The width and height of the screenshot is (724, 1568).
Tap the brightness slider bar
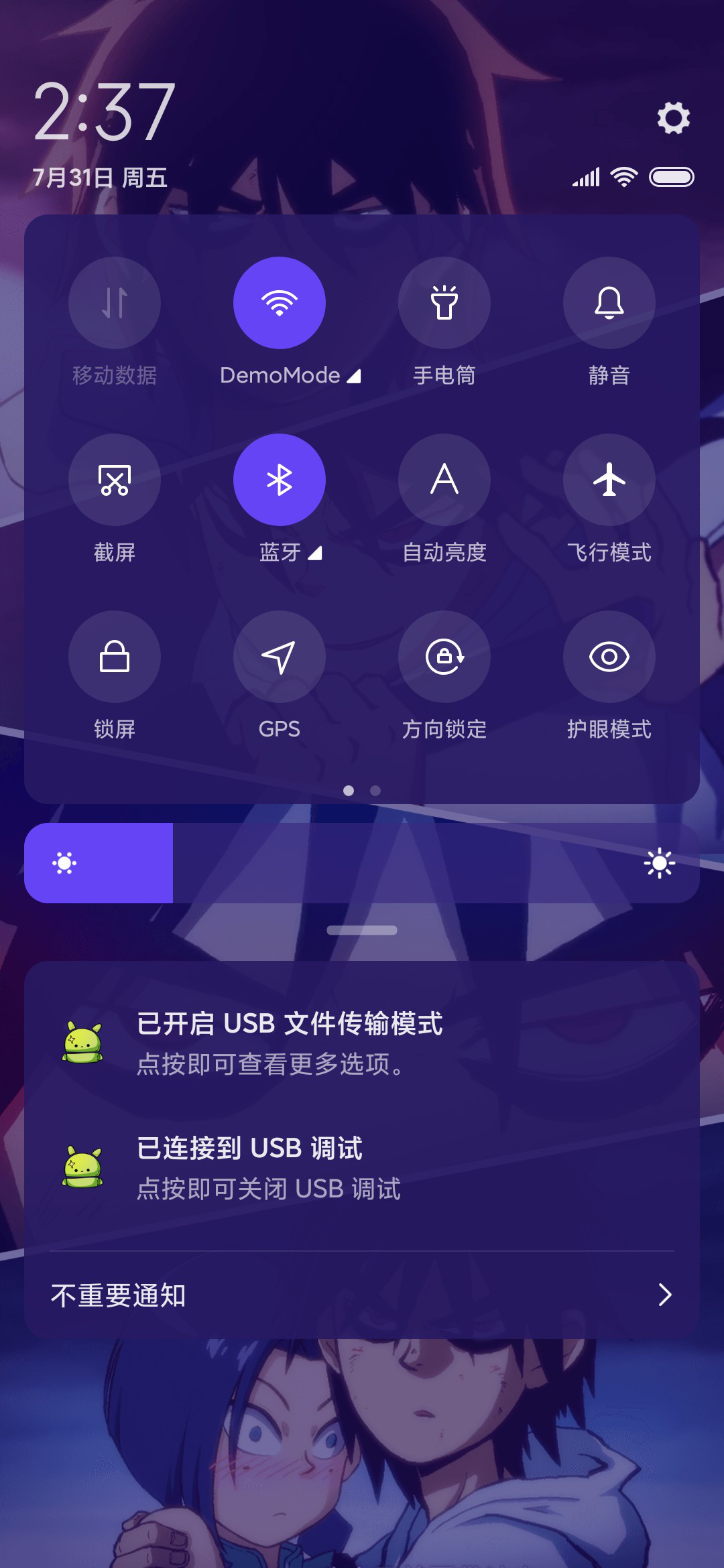pos(362,863)
